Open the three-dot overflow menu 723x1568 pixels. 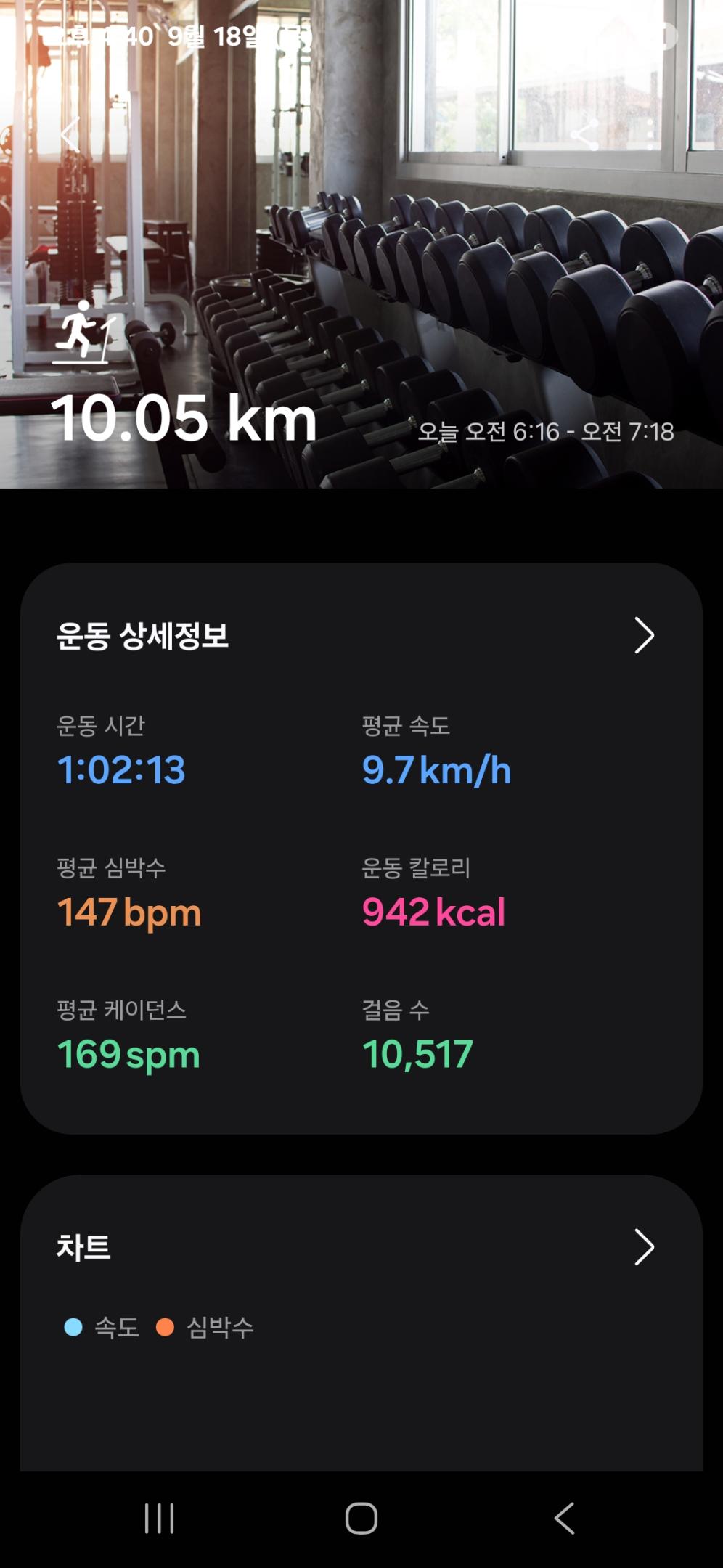click(650, 134)
